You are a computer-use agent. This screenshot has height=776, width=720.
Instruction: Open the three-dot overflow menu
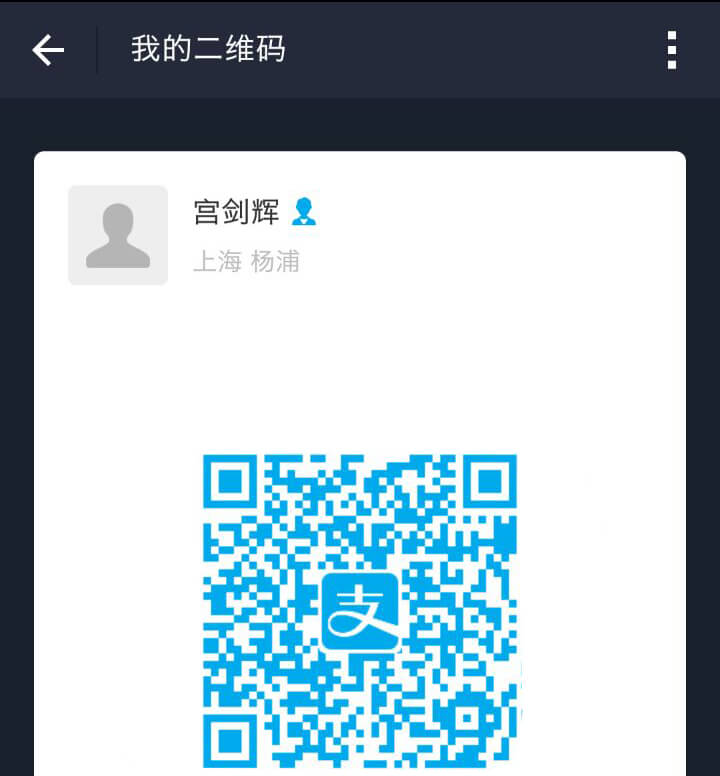pos(672,50)
